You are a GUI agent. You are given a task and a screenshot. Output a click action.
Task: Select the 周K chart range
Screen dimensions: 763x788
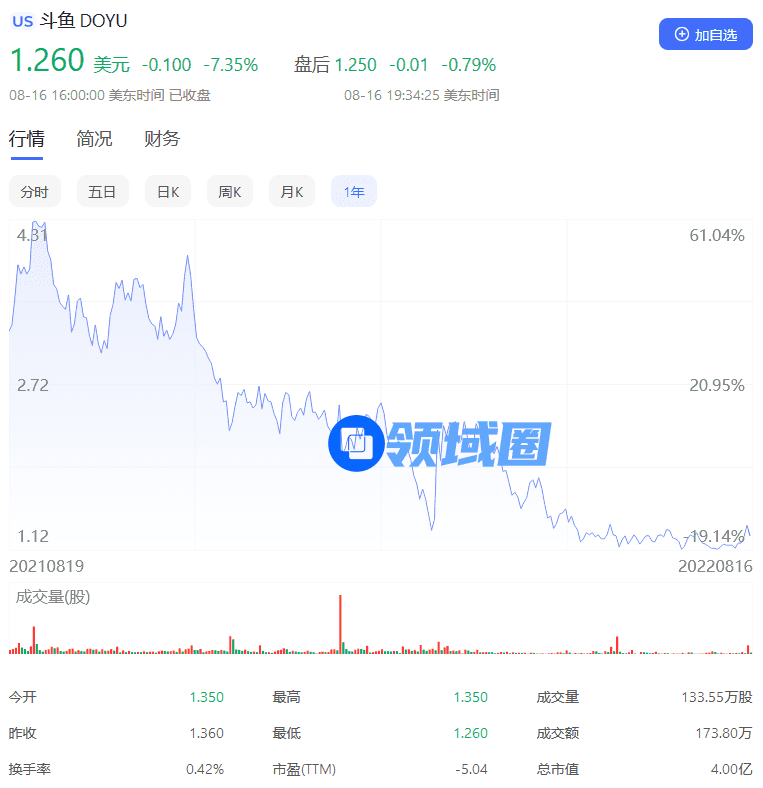coord(230,191)
